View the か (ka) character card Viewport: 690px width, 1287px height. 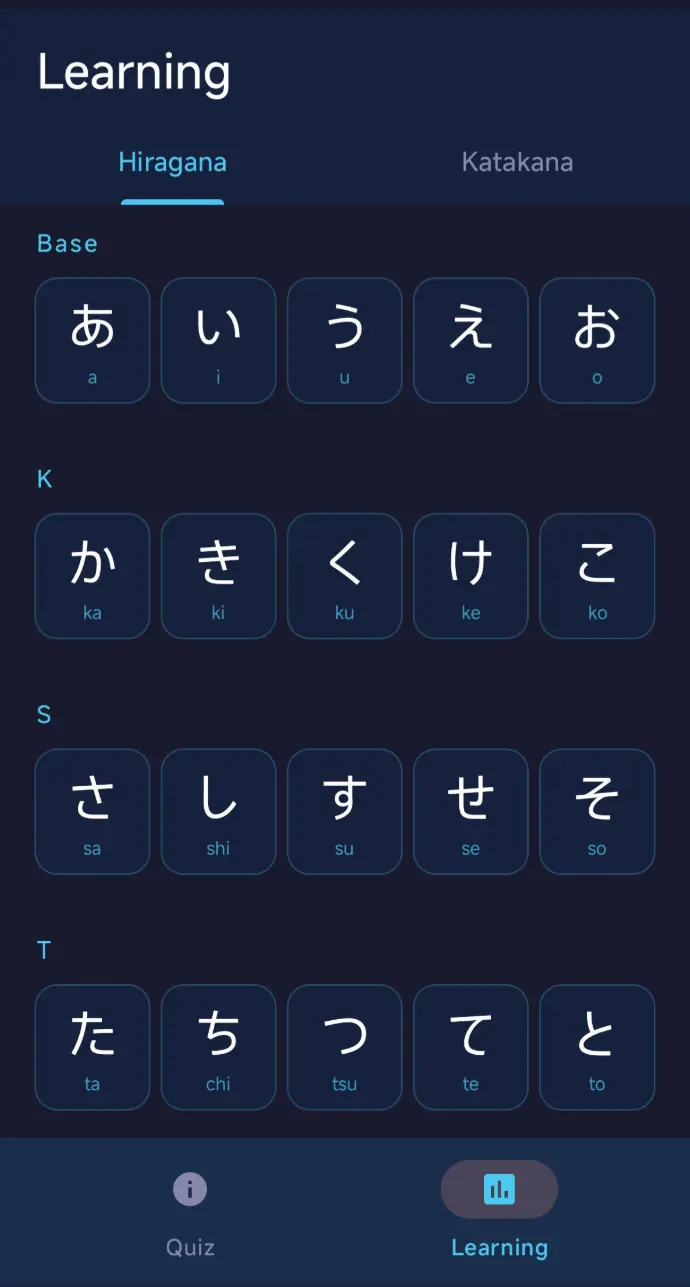click(x=92, y=576)
